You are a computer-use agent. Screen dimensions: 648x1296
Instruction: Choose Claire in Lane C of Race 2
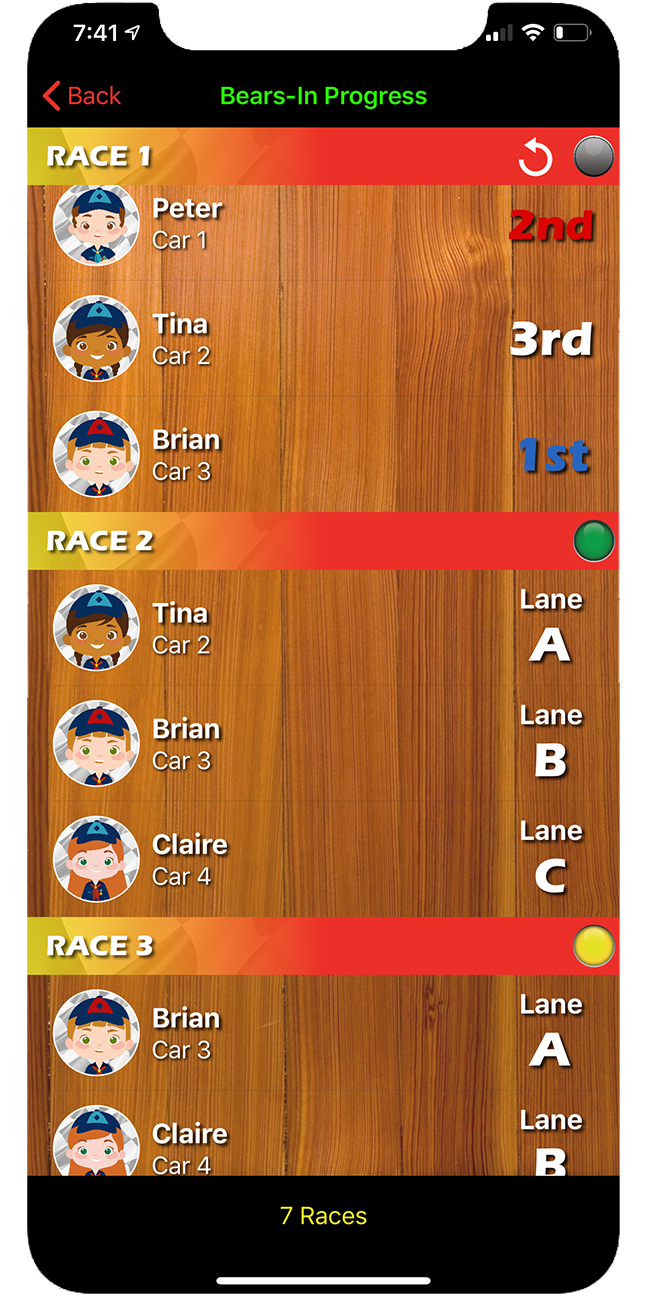(x=323, y=860)
